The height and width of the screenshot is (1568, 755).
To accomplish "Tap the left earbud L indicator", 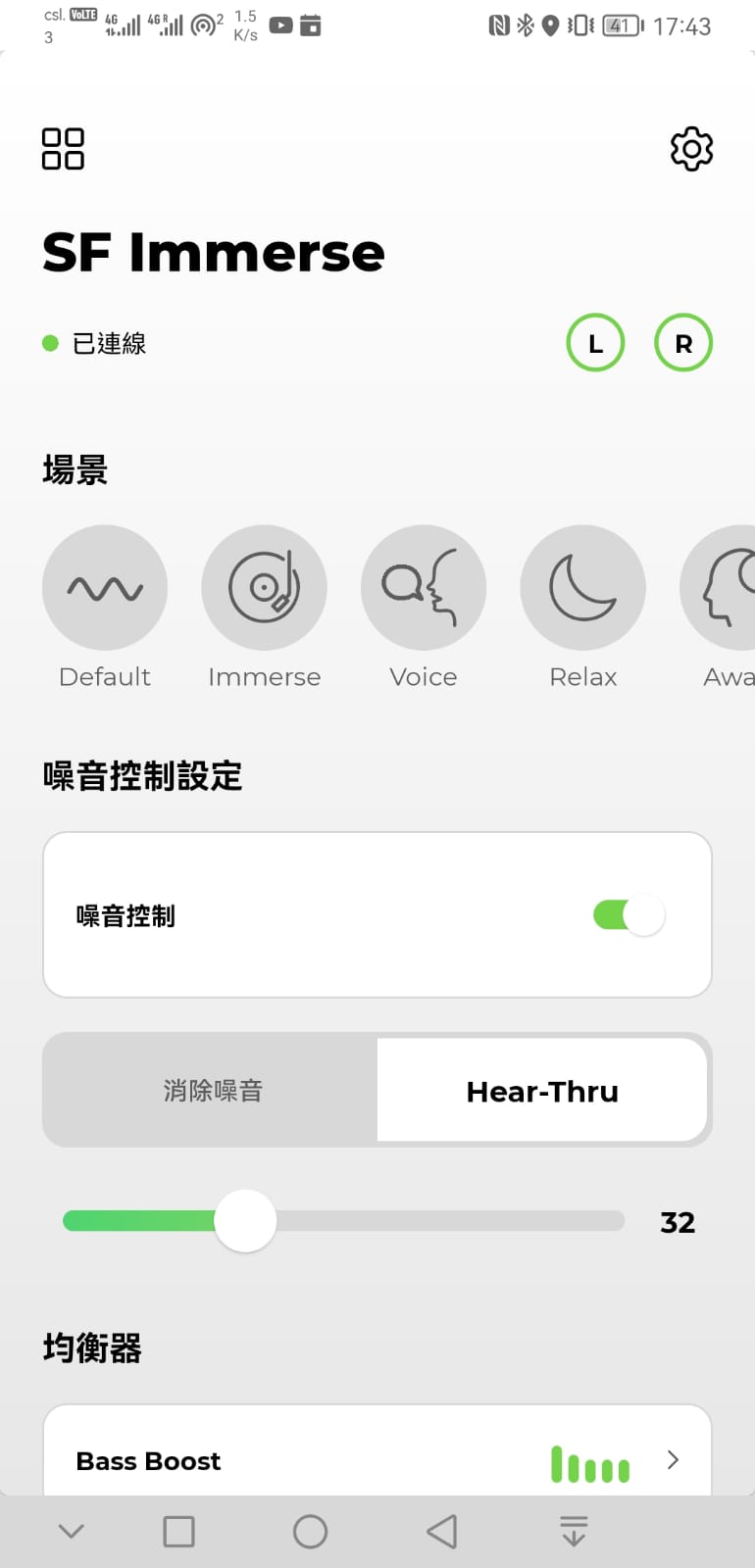I will [x=595, y=343].
